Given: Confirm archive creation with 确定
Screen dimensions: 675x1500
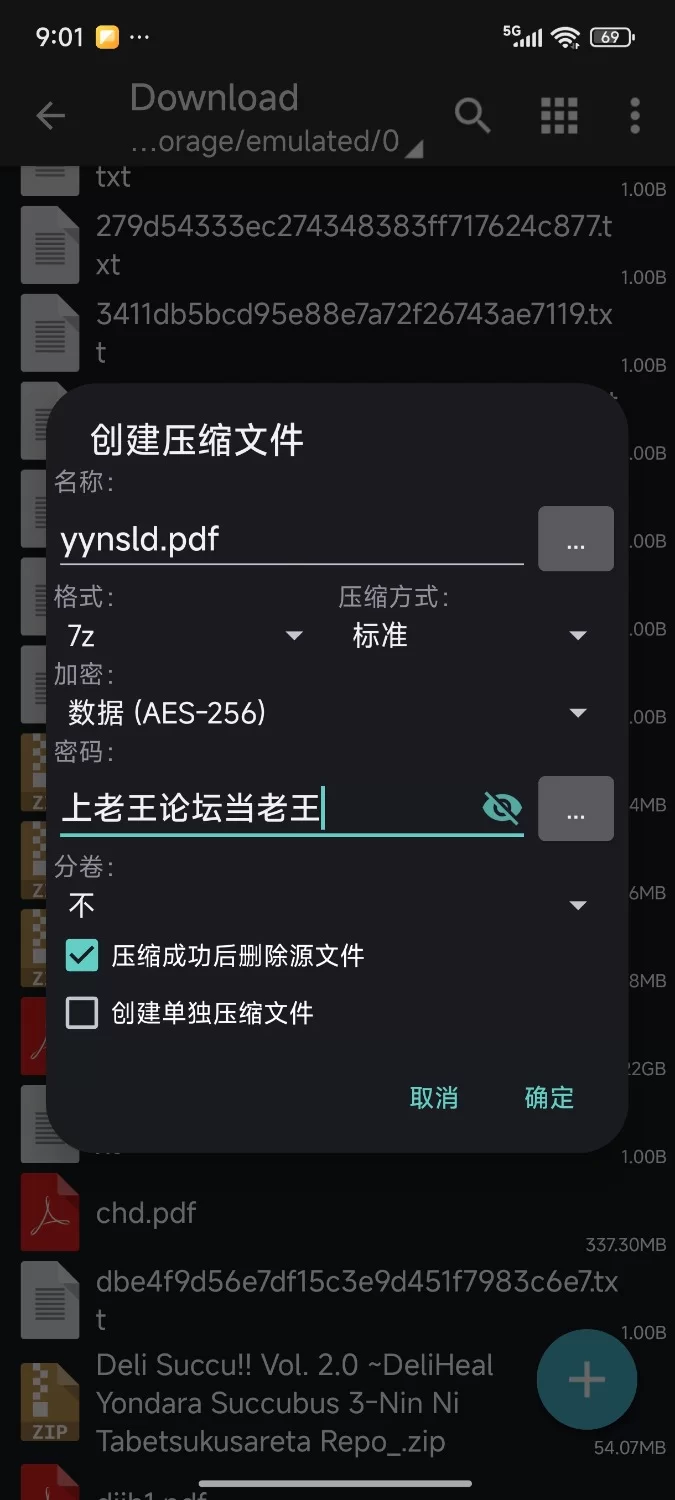Looking at the screenshot, I should (549, 1098).
